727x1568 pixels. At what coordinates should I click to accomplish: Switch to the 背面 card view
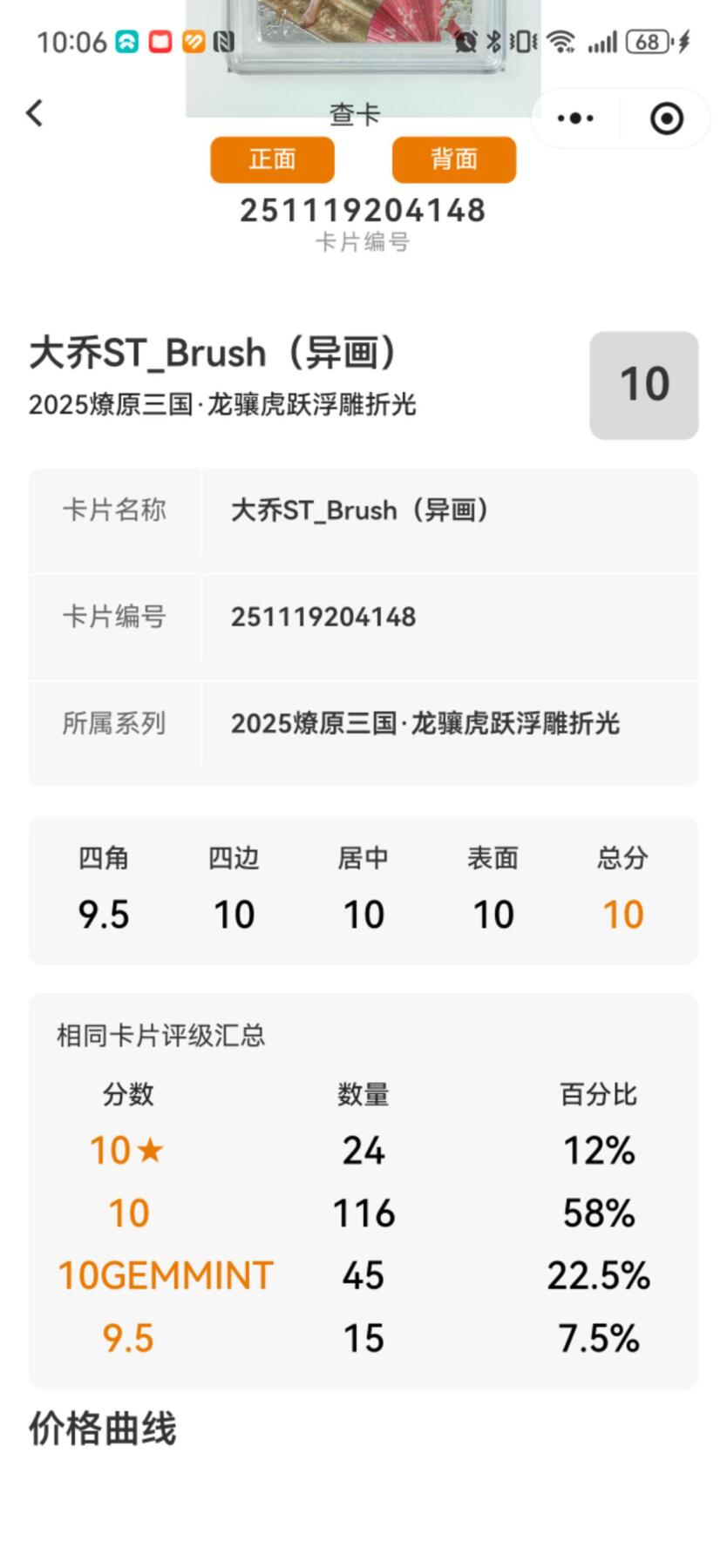coord(454,159)
